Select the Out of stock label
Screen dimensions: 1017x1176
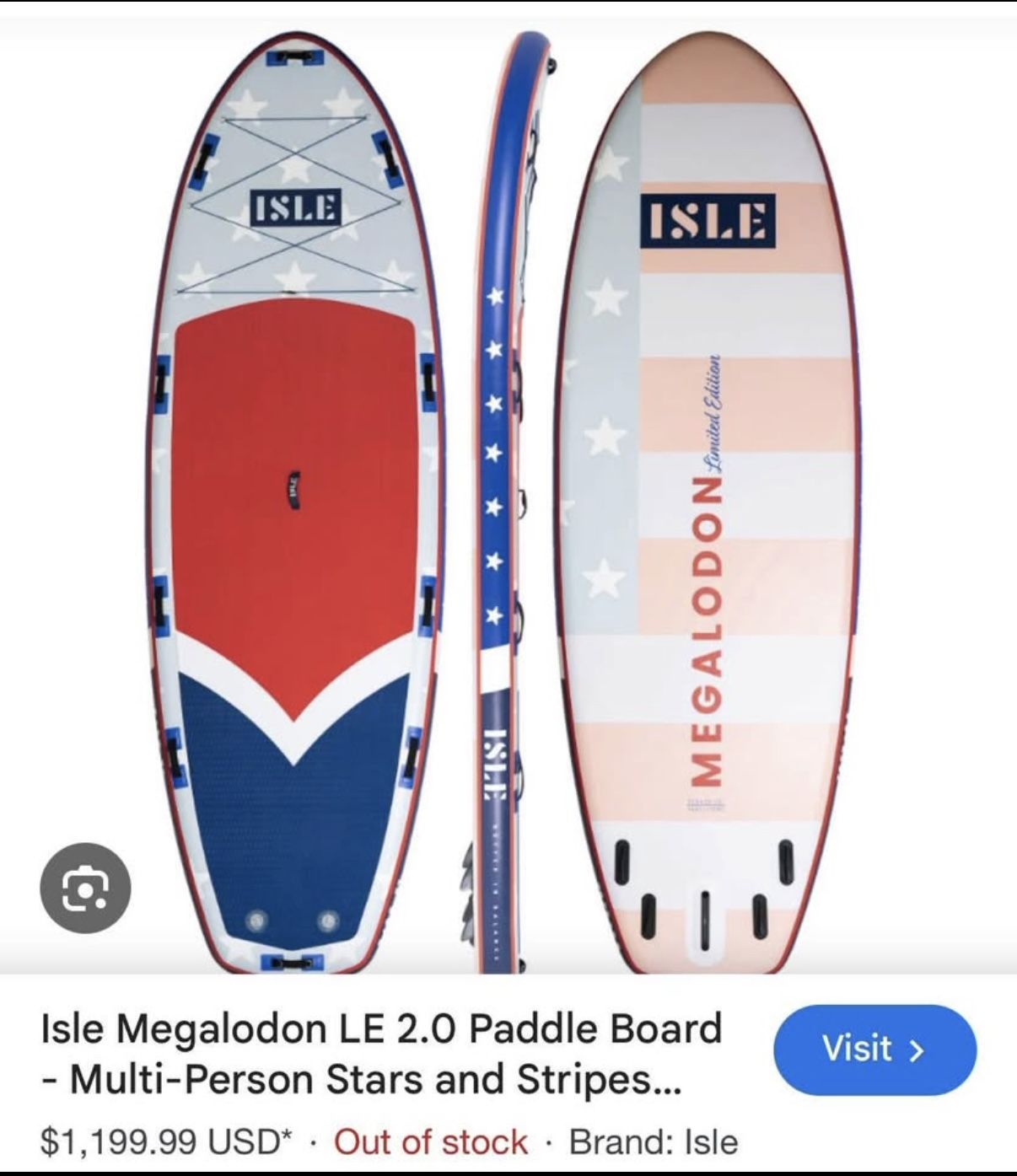coord(429,1142)
